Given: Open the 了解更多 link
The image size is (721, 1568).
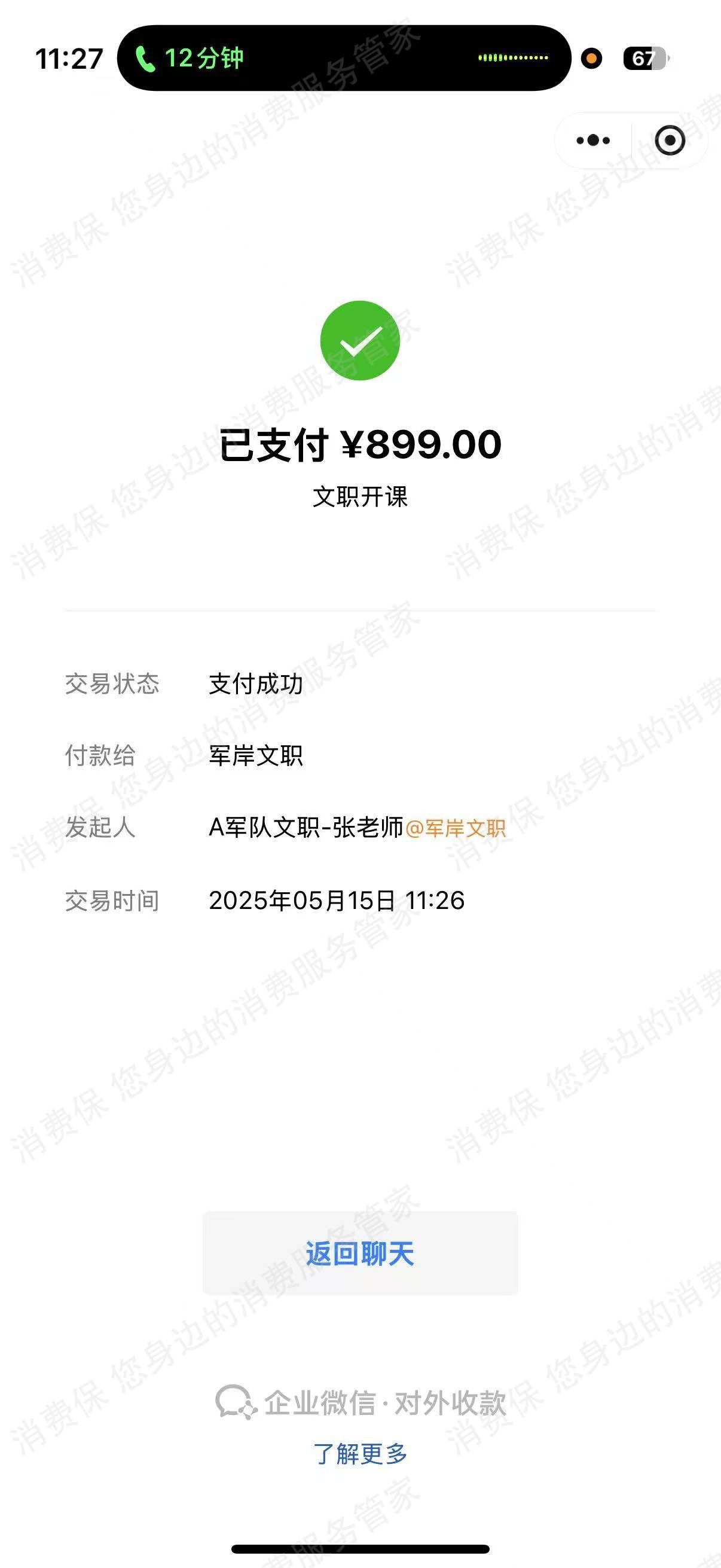Looking at the screenshot, I should tap(360, 1454).
